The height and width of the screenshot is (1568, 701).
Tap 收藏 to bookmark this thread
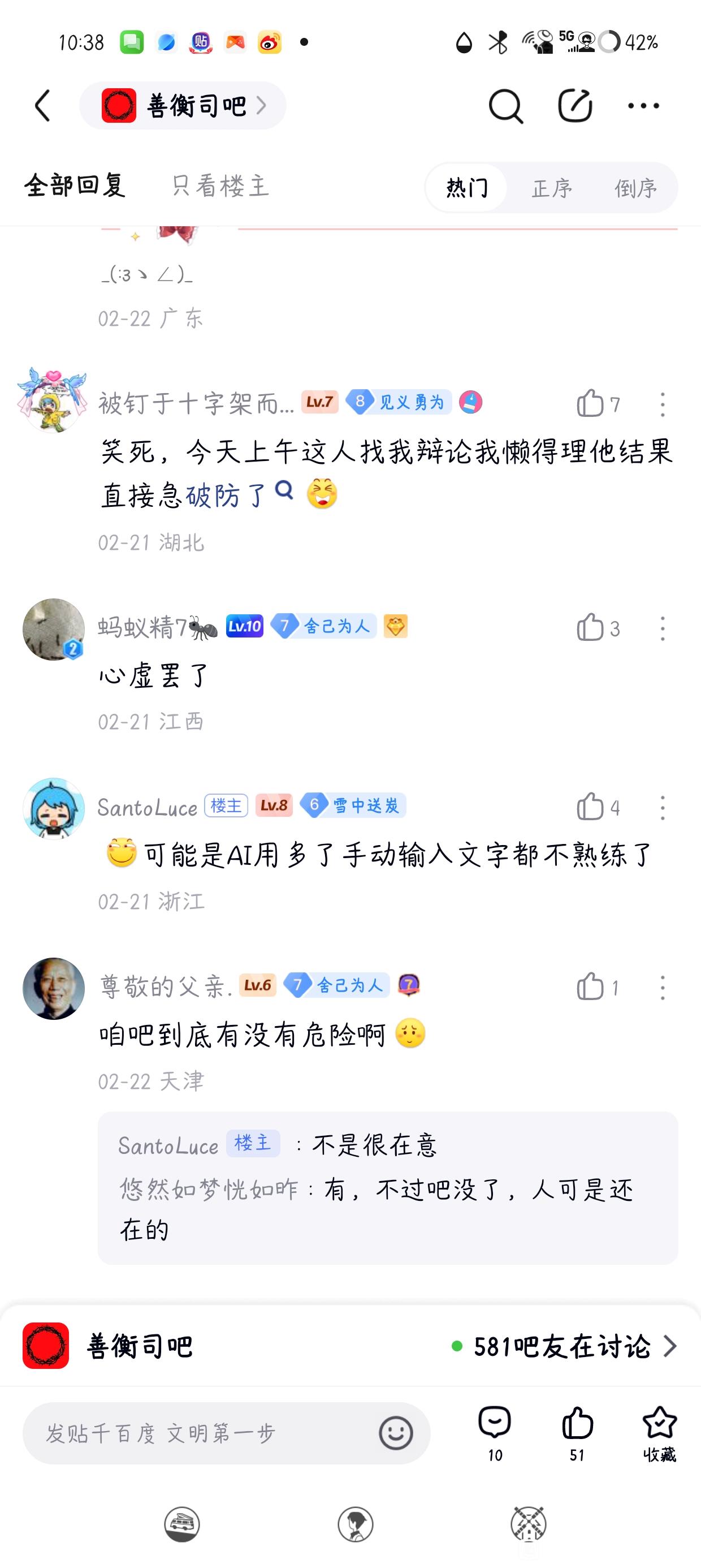click(x=660, y=1432)
